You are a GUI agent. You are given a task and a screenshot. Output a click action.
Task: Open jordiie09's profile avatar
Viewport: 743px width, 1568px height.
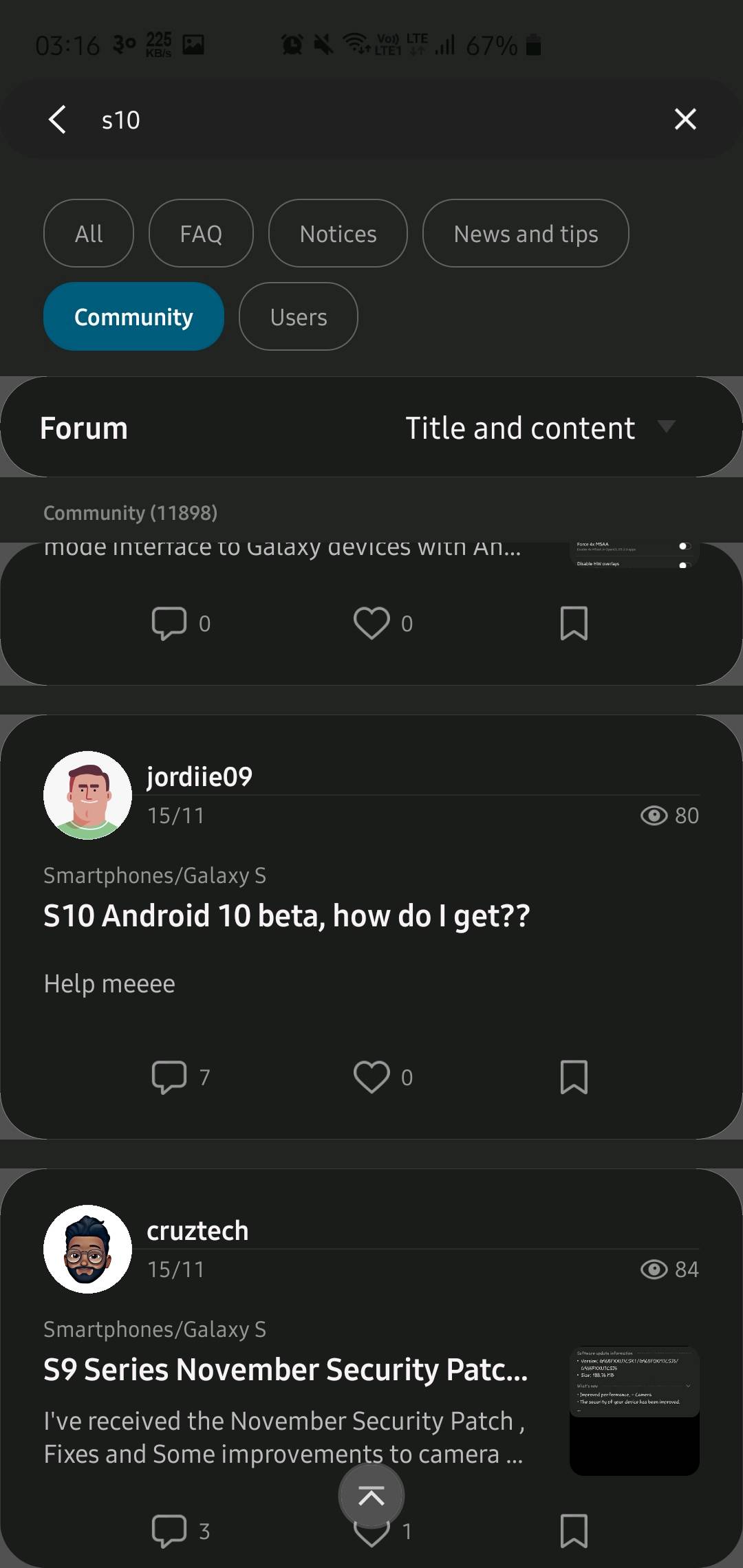tap(87, 795)
